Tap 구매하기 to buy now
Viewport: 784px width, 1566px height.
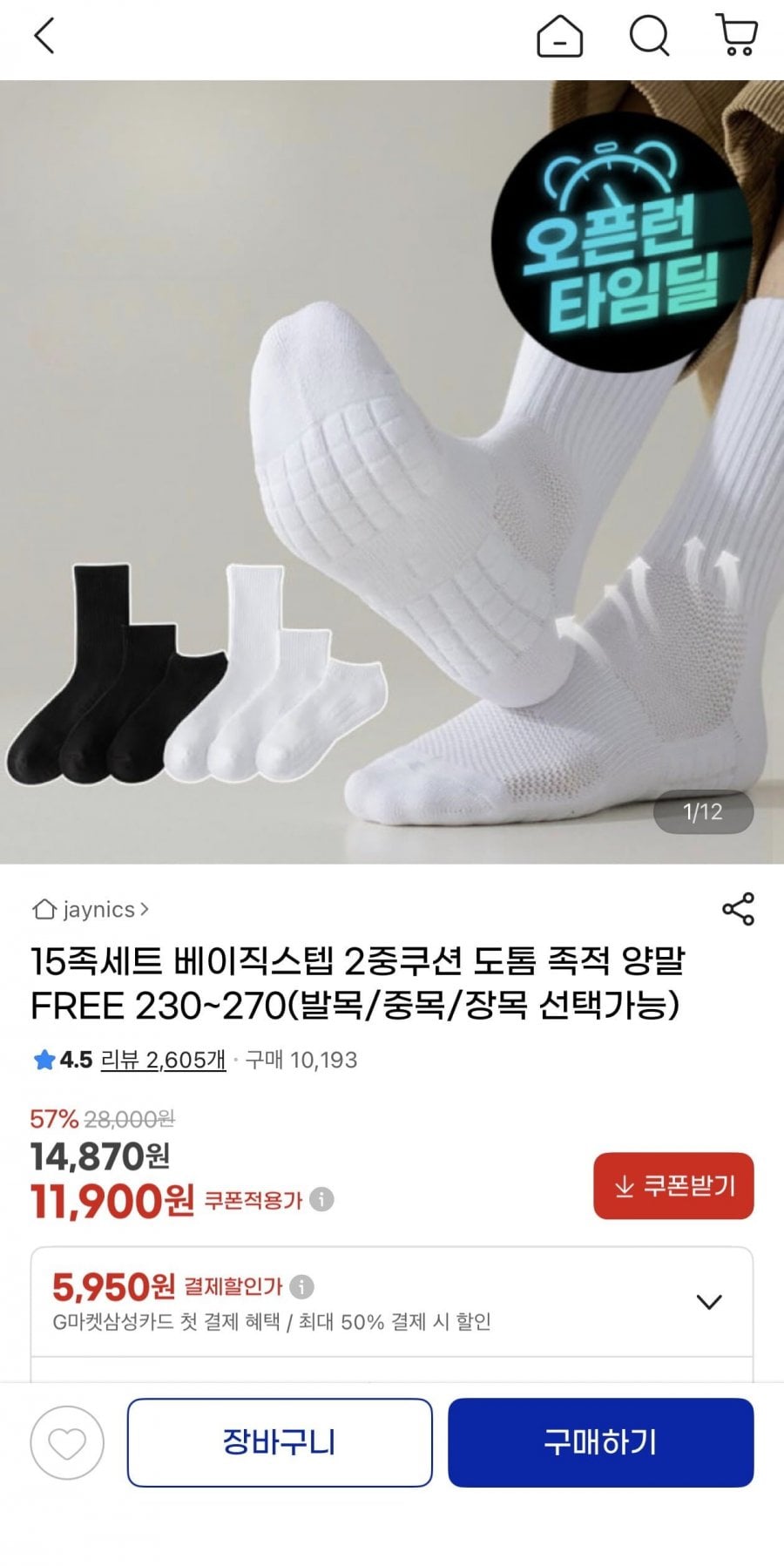tap(600, 1443)
